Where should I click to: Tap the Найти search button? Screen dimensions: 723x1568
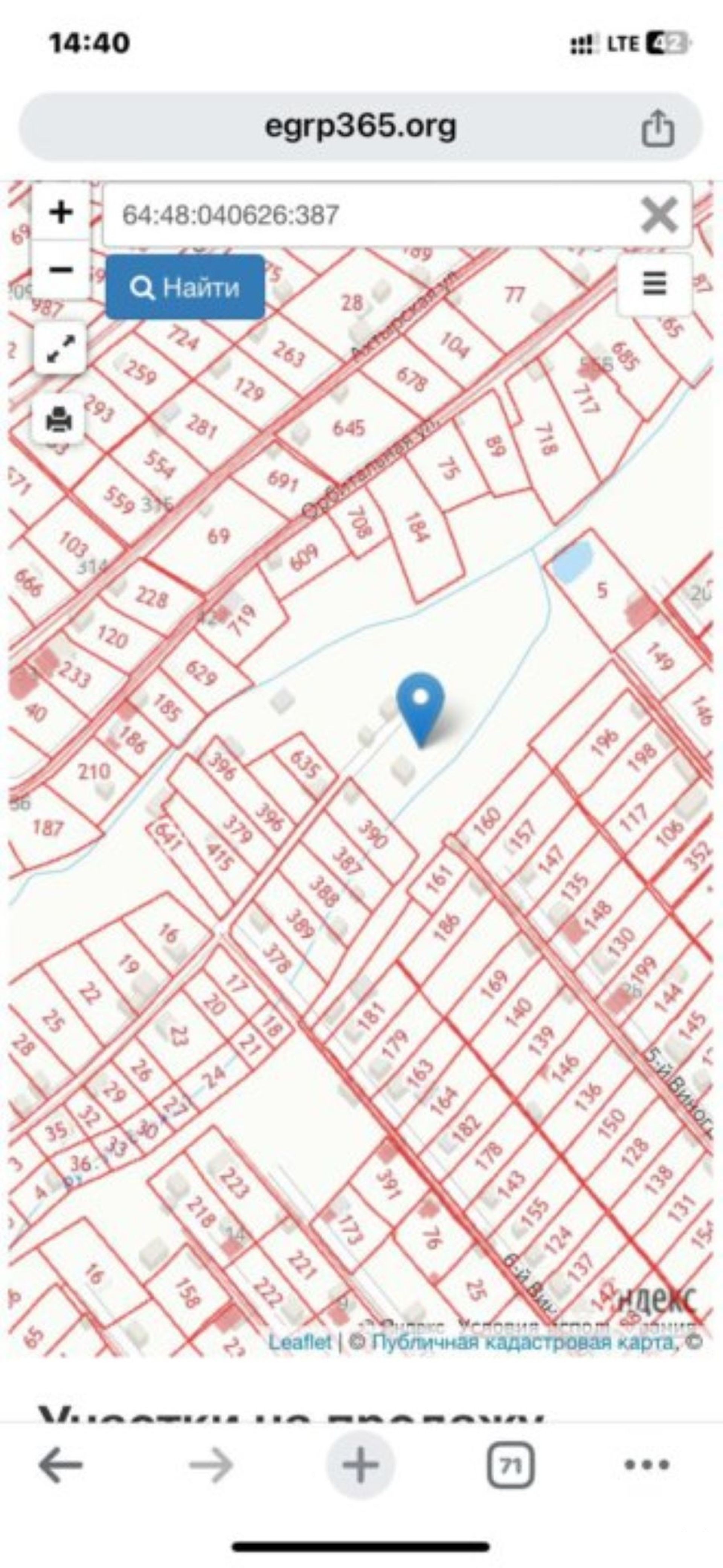click(x=186, y=287)
